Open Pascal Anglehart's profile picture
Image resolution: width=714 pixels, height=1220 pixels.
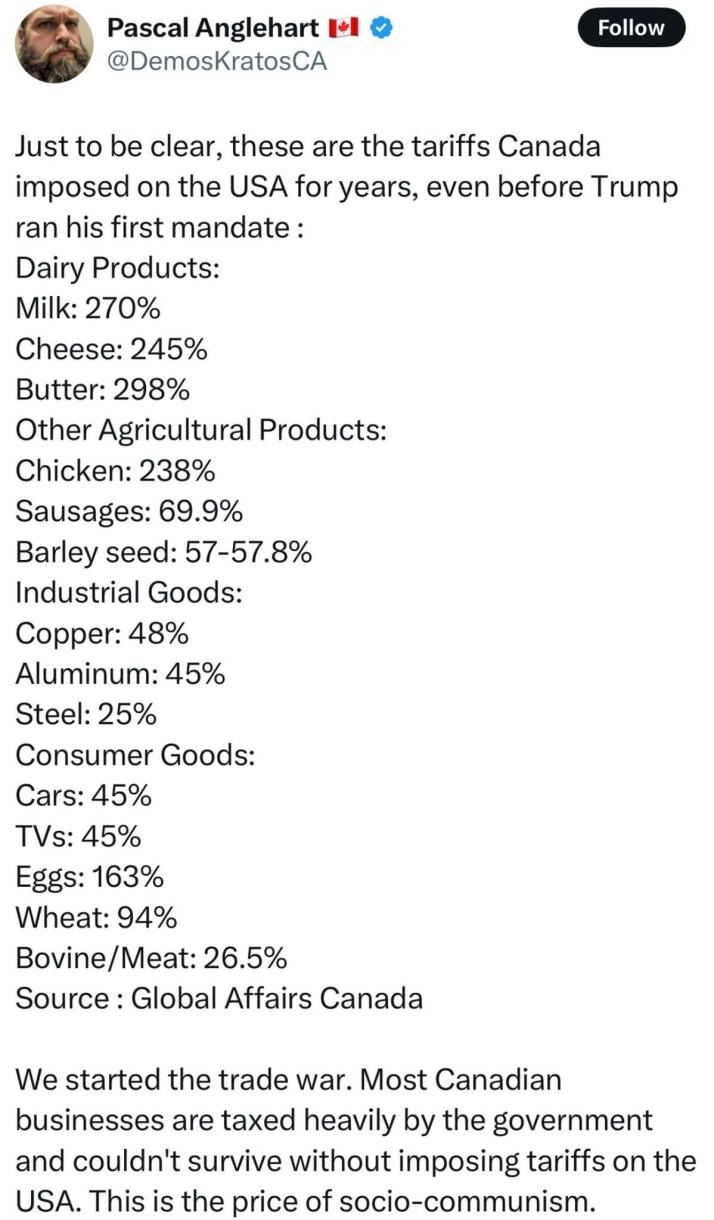coord(55,43)
